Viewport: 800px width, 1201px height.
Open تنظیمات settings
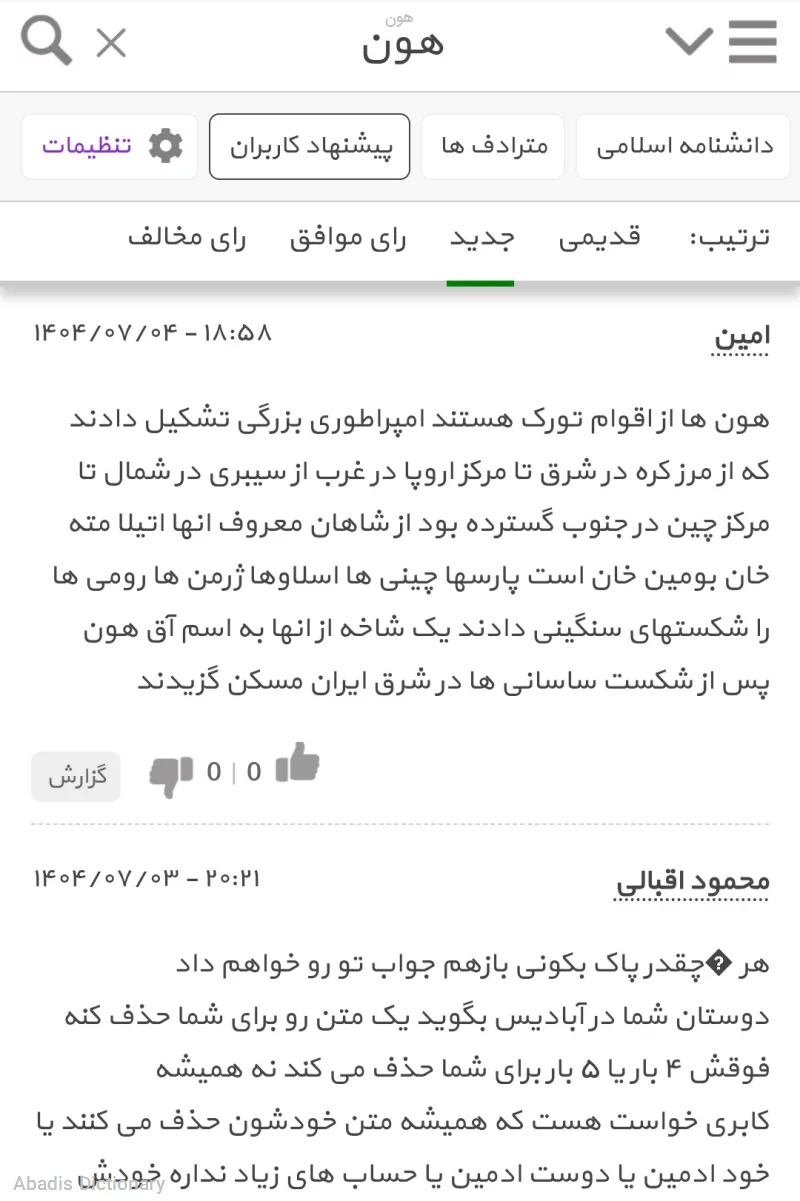tap(110, 146)
